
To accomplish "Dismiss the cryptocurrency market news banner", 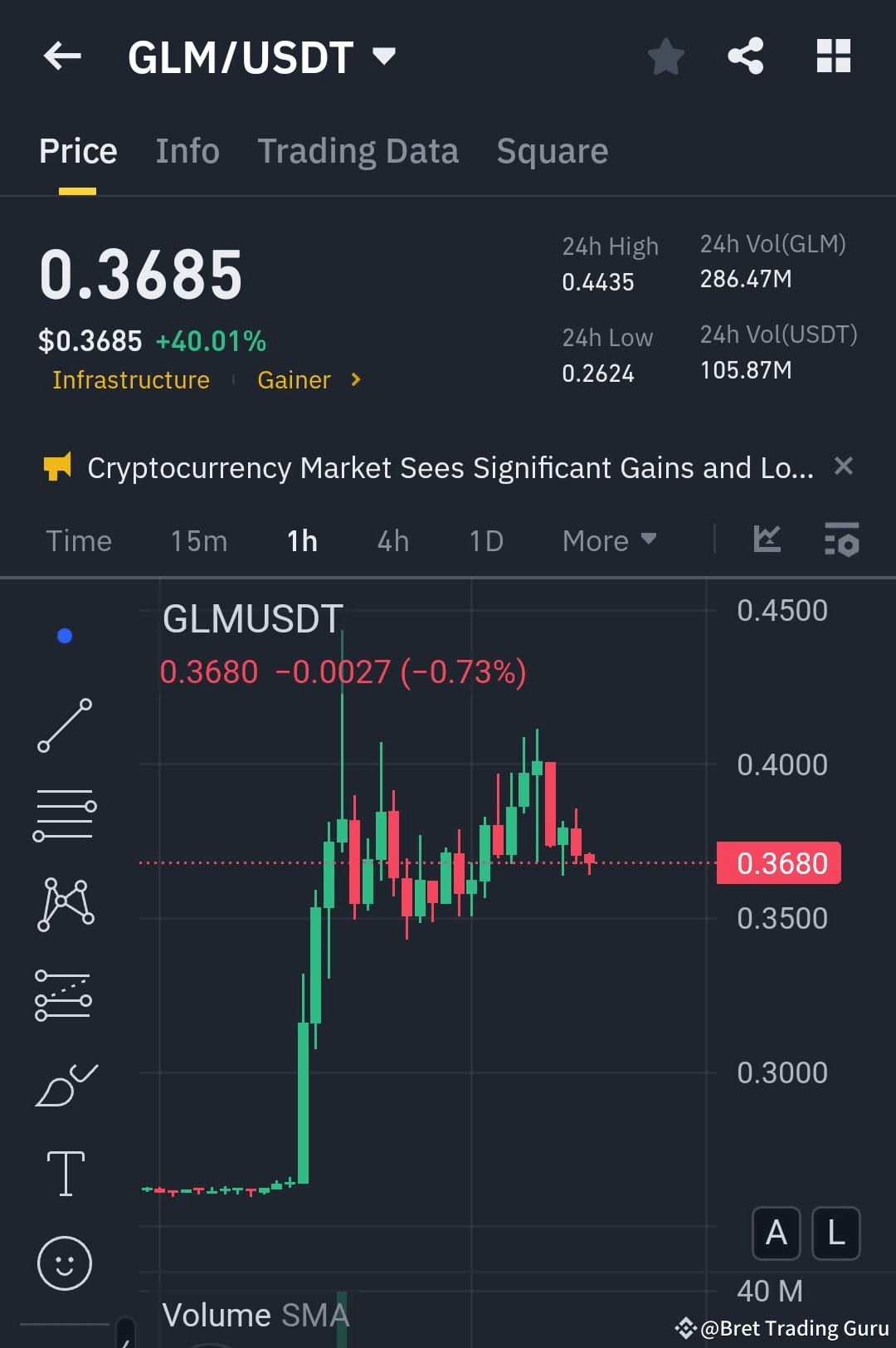I will pos(844,466).
